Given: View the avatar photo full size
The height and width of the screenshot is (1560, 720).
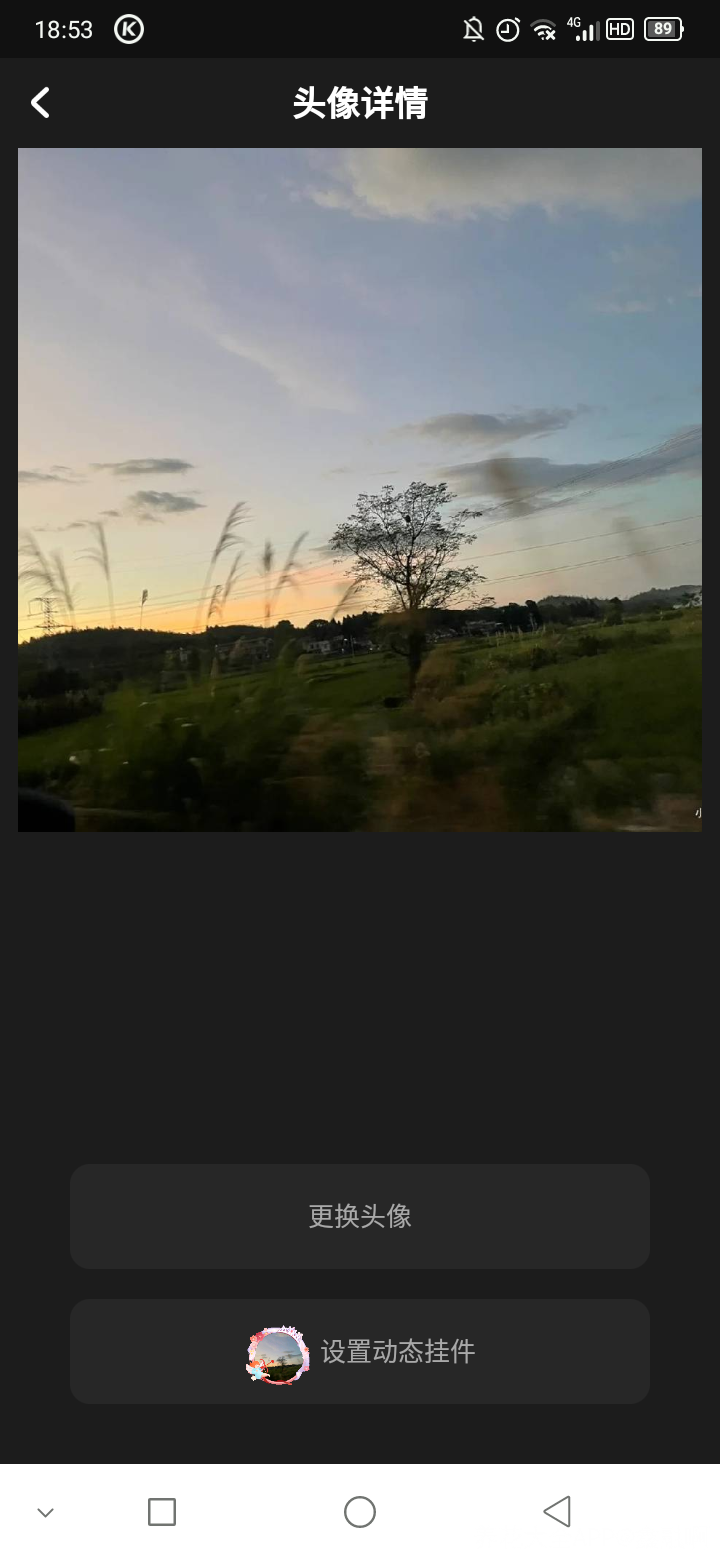Looking at the screenshot, I should pyautogui.click(x=360, y=490).
